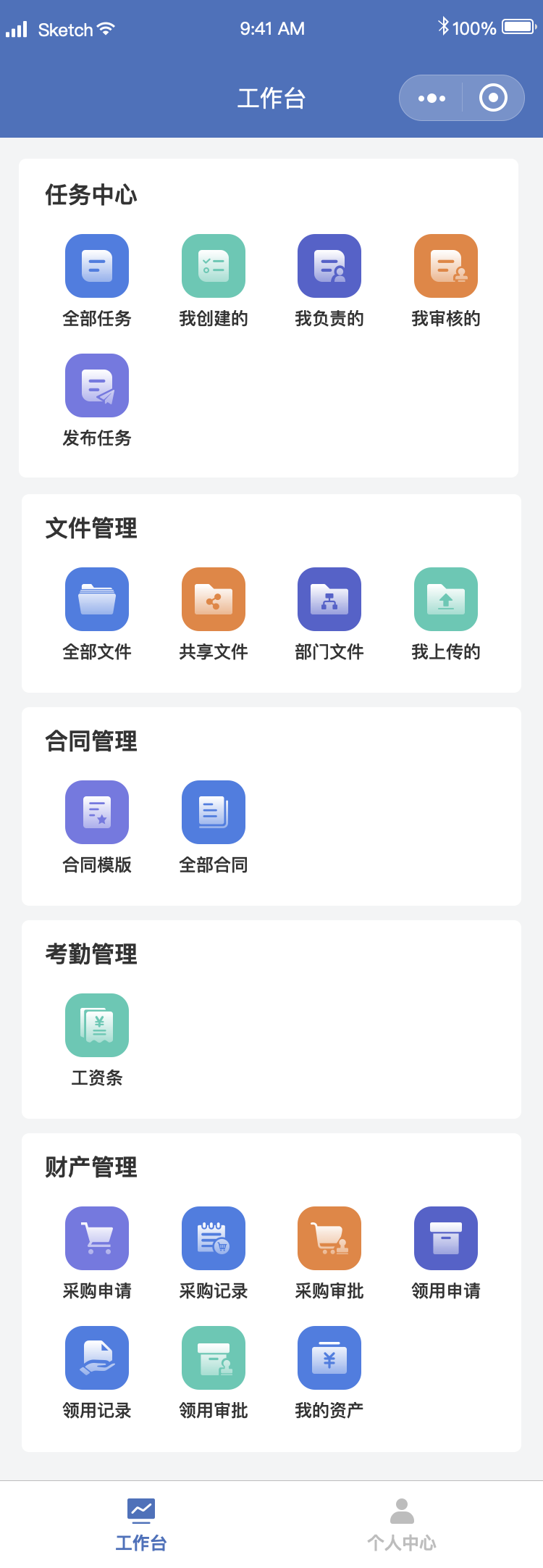
Task: Open the 全部文件 folder icon
Action: [x=96, y=599]
